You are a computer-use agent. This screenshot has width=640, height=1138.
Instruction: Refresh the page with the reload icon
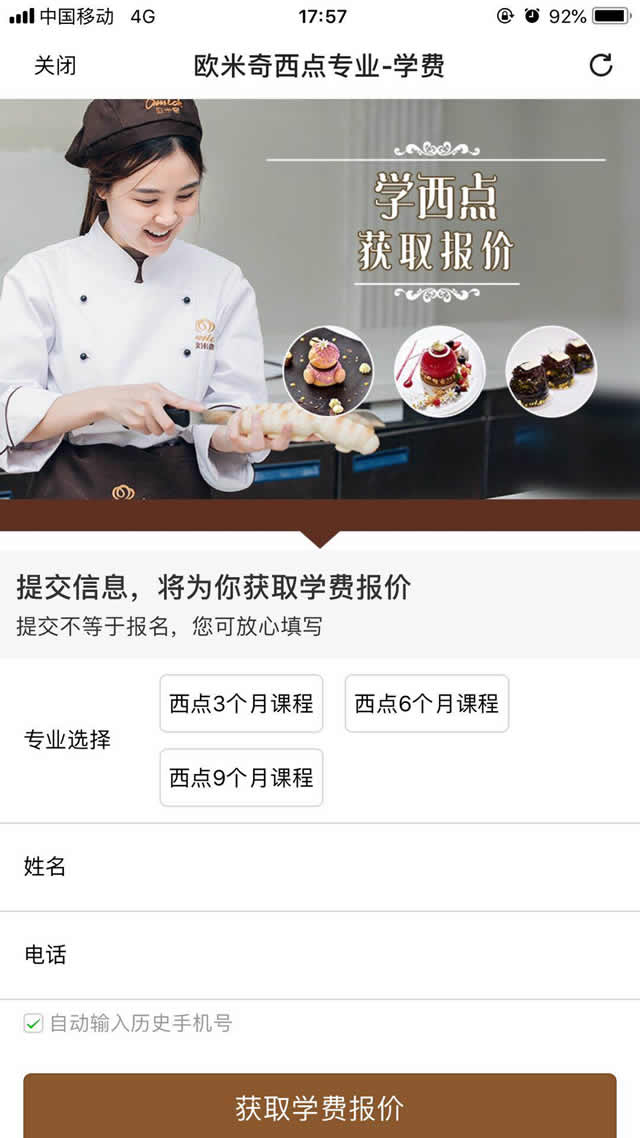click(x=600, y=66)
